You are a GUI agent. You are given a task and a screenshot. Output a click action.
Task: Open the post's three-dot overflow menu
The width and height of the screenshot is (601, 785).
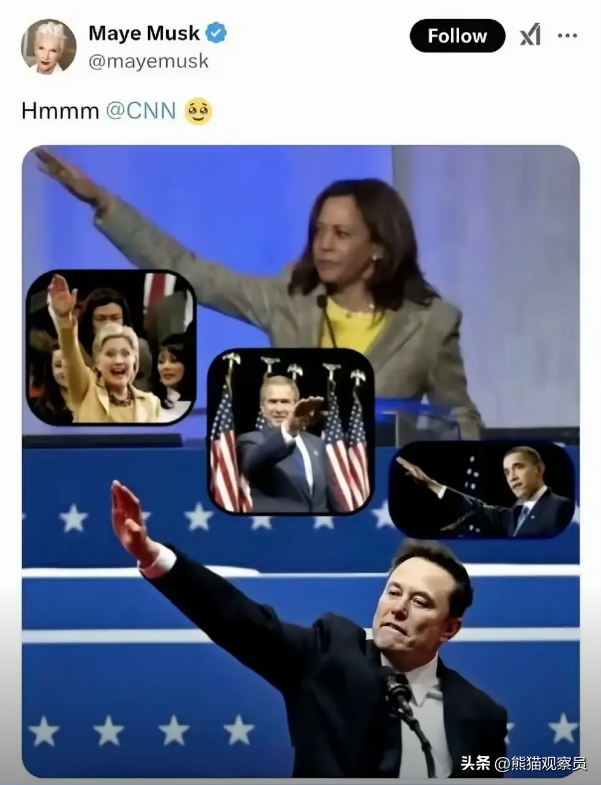[x=567, y=35]
